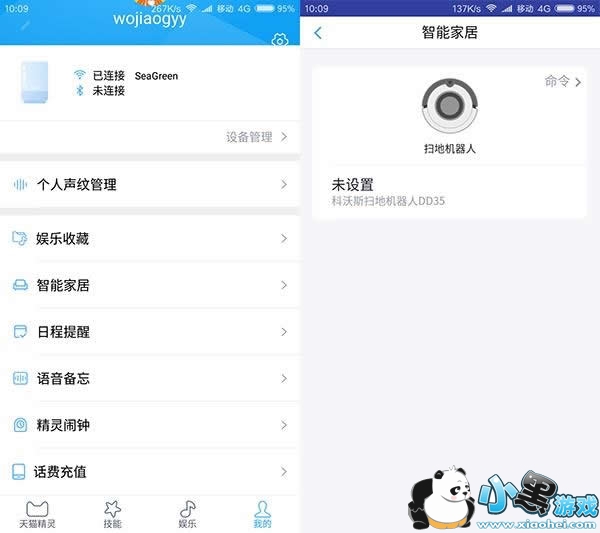
Task: Open 话费充值 phone top-up
Action: pos(150,471)
